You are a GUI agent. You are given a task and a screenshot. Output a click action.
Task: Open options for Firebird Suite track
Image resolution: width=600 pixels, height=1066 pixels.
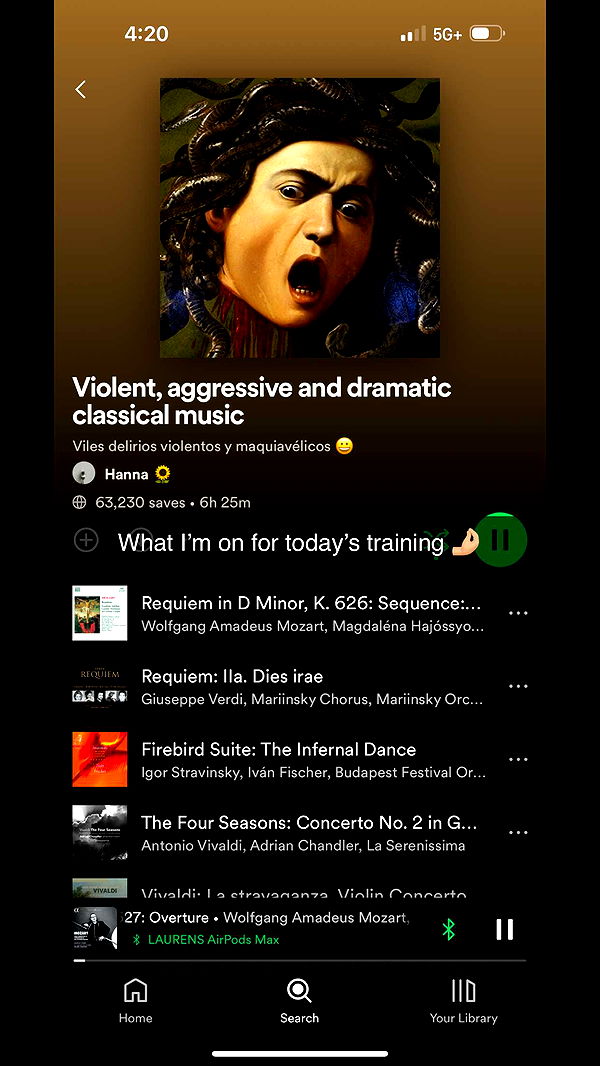(518, 759)
